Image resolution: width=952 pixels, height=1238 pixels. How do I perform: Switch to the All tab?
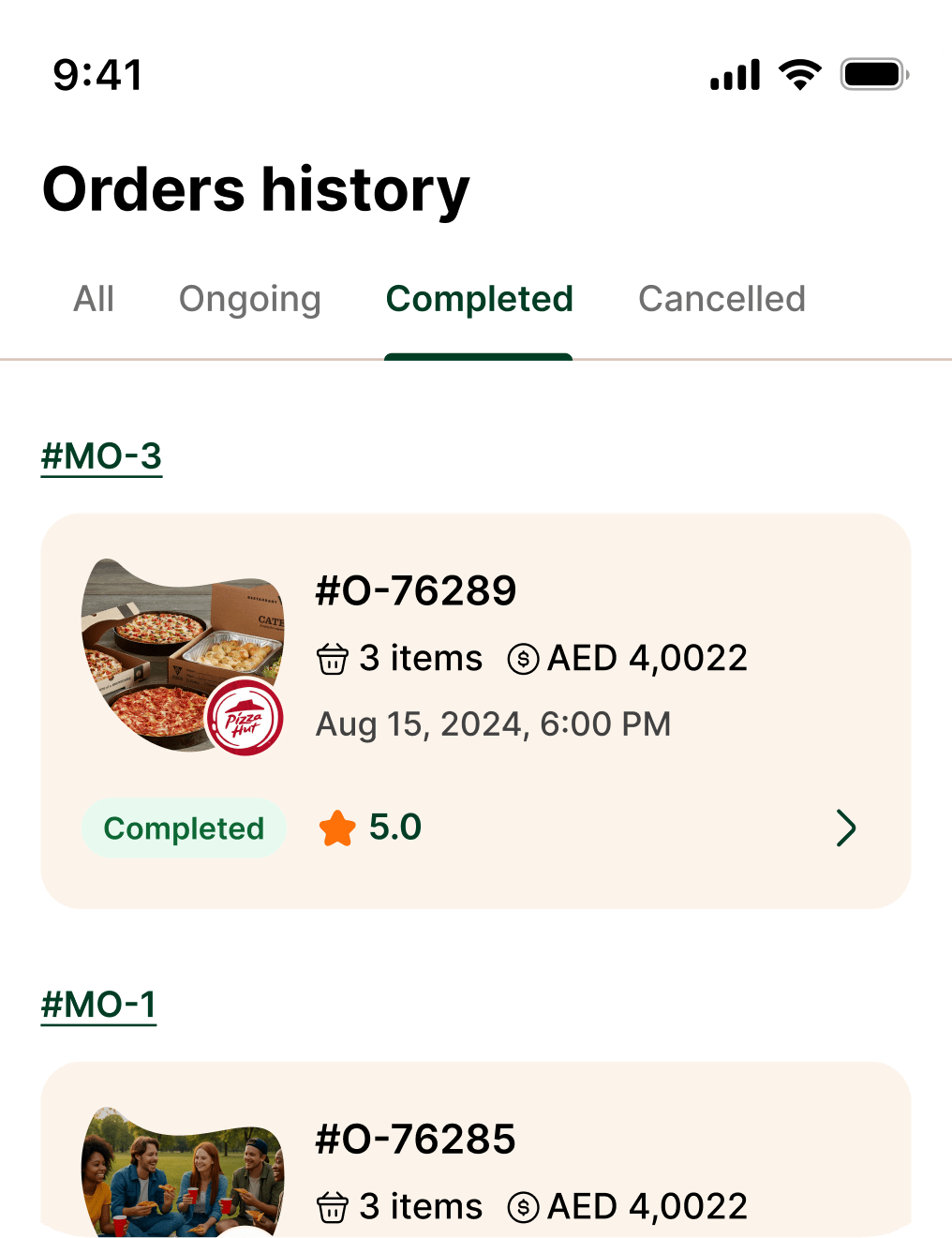tap(94, 299)
